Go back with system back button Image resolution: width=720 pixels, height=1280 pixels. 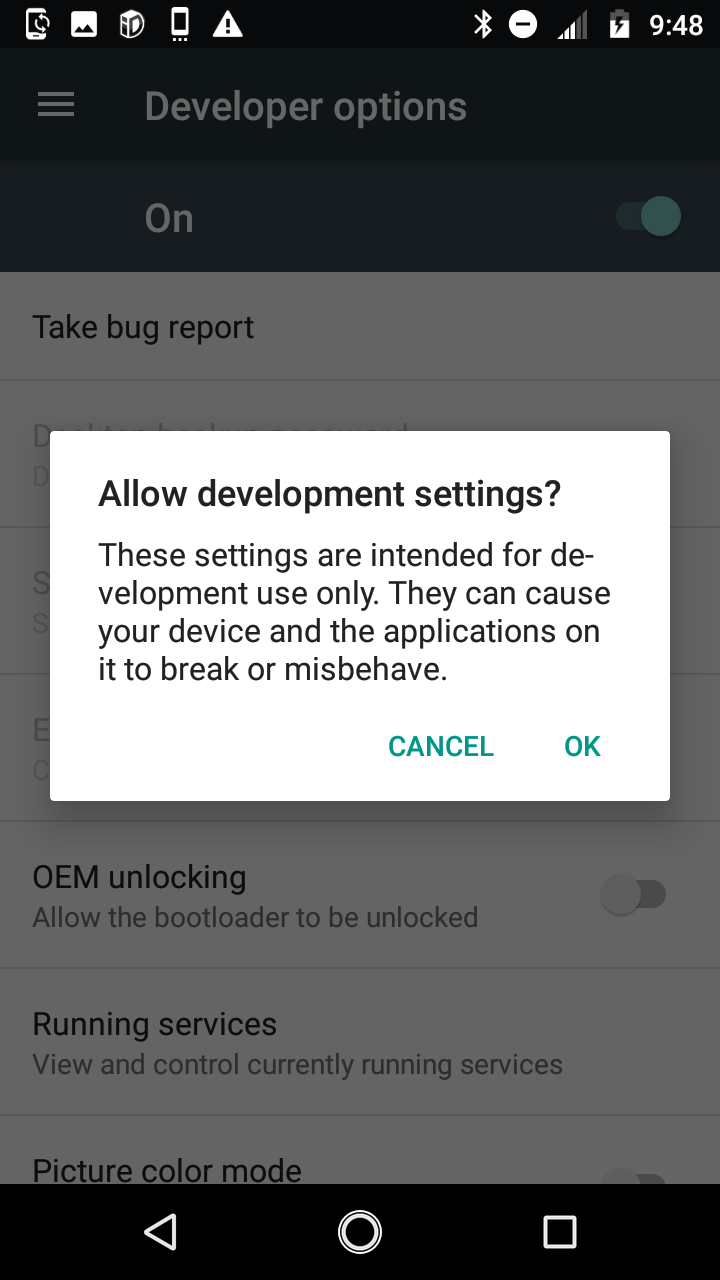coord(161,1232)
